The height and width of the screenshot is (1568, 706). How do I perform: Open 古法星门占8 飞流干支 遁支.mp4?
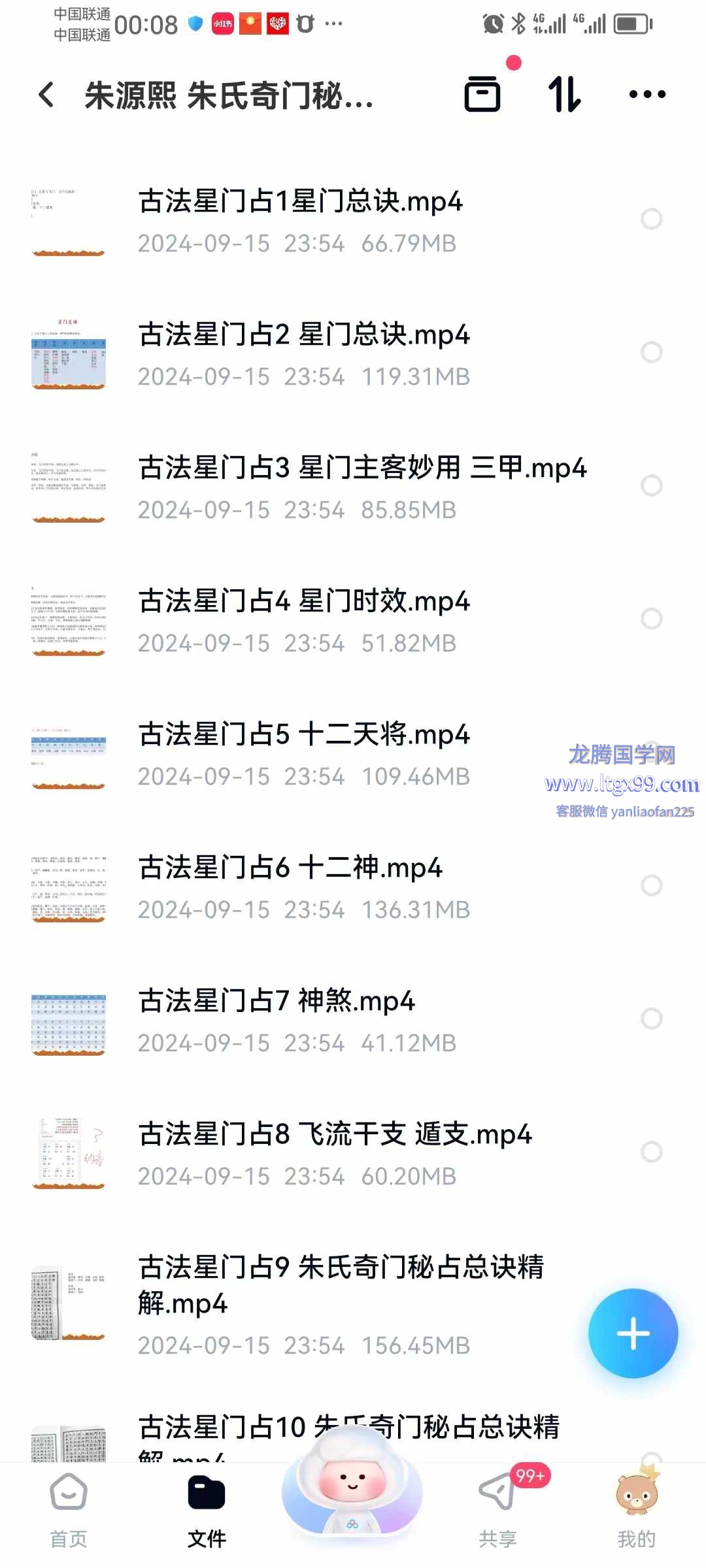click(335, 1135)
